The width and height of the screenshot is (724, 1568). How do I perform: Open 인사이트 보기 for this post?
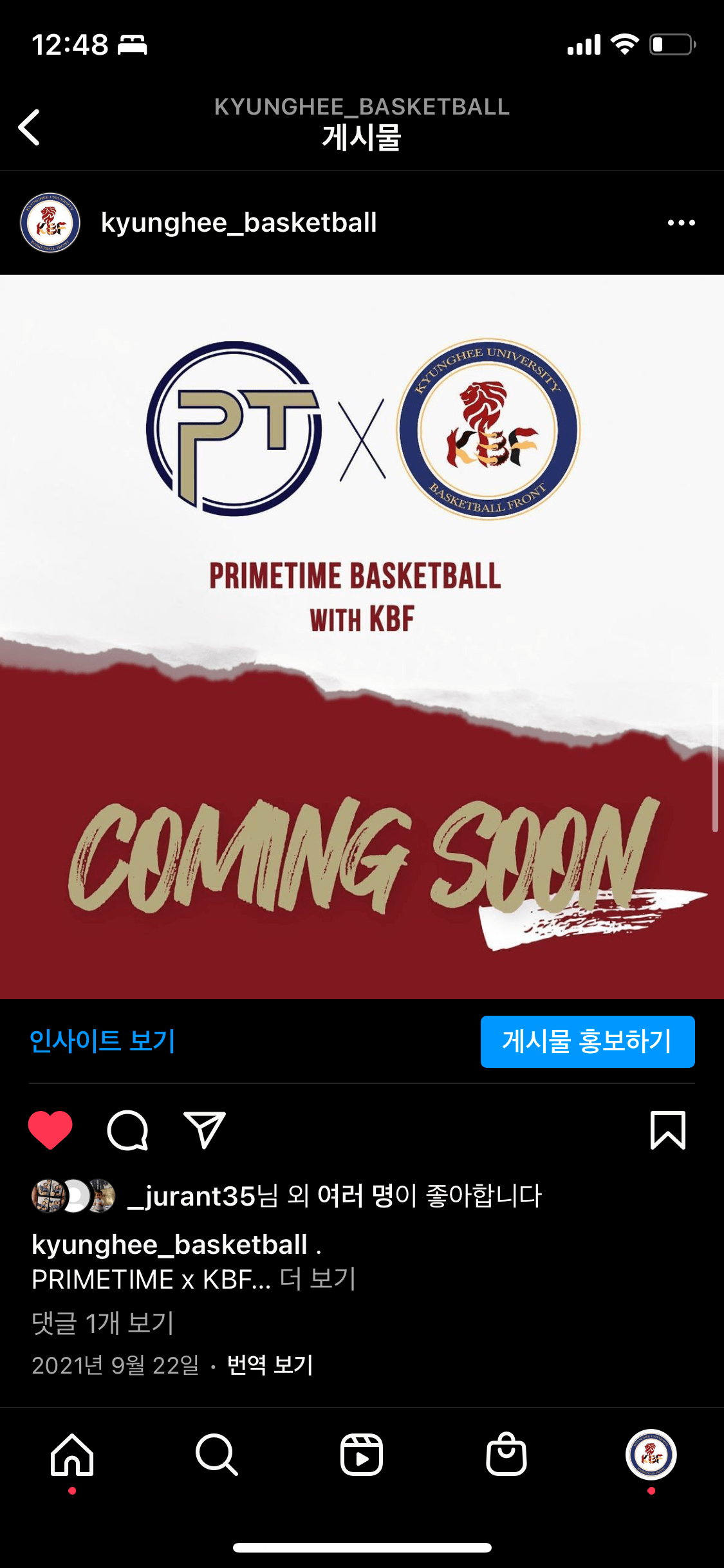[102, 1041]
